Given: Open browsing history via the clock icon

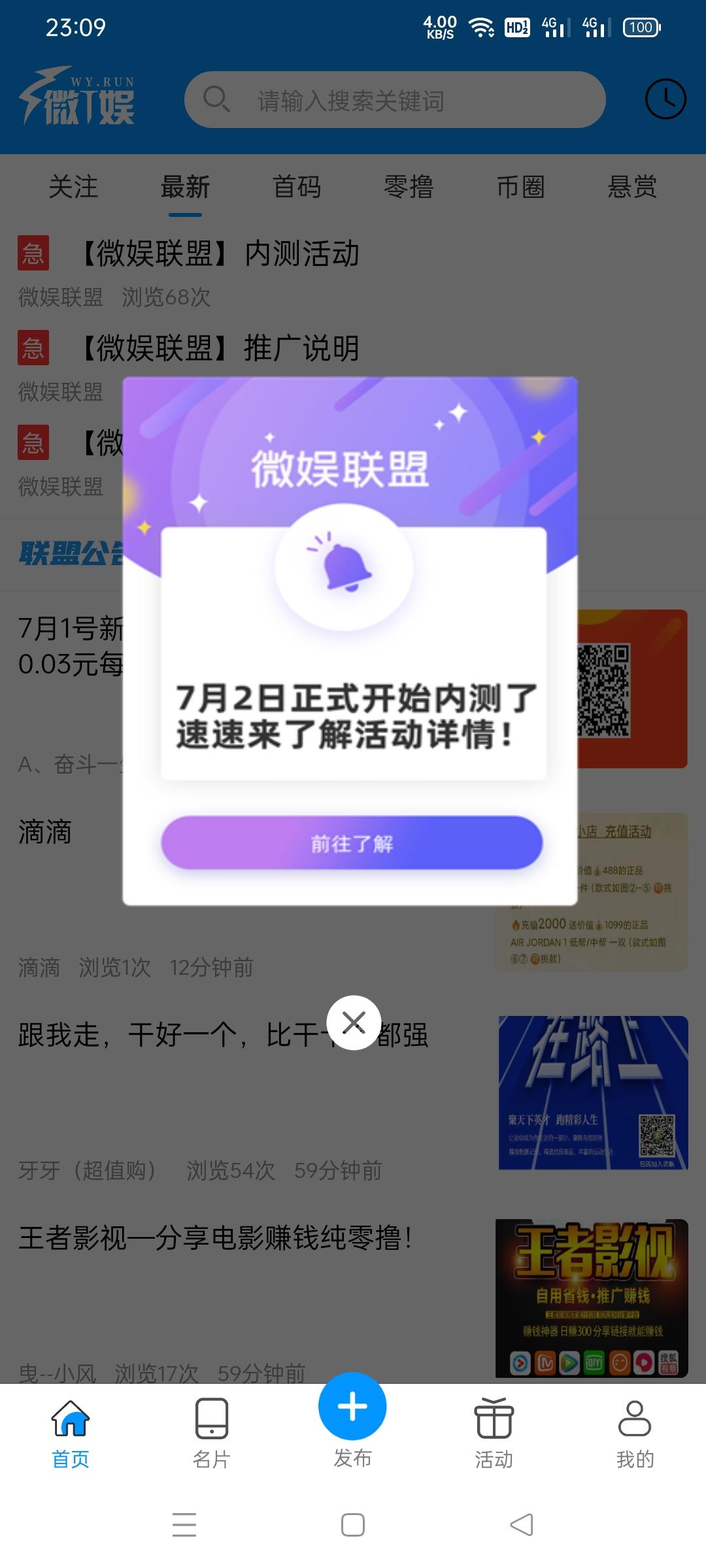Looking at the screenshot, I should coord(665,99).
